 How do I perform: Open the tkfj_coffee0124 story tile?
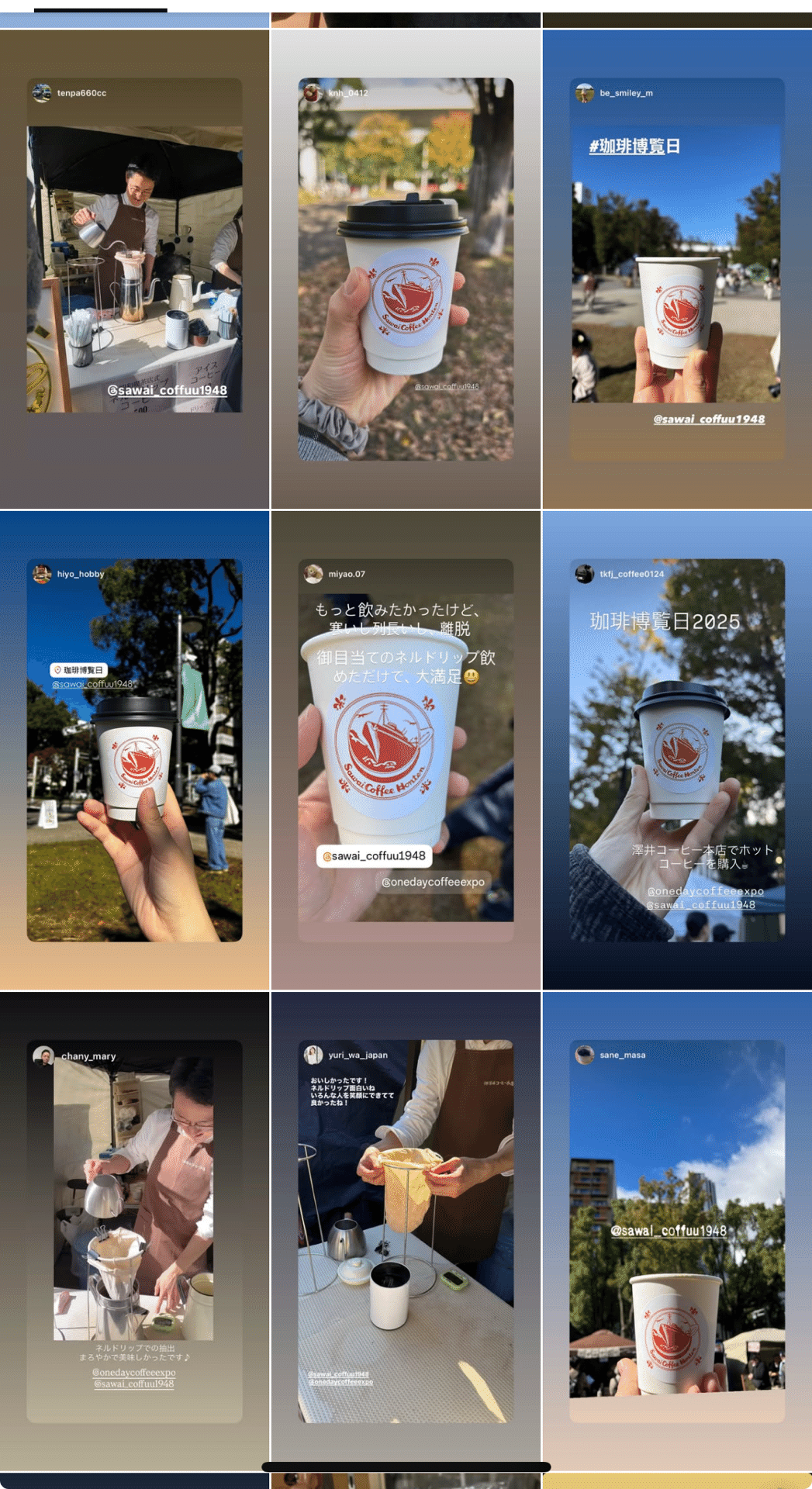click(x=677, y=749)
